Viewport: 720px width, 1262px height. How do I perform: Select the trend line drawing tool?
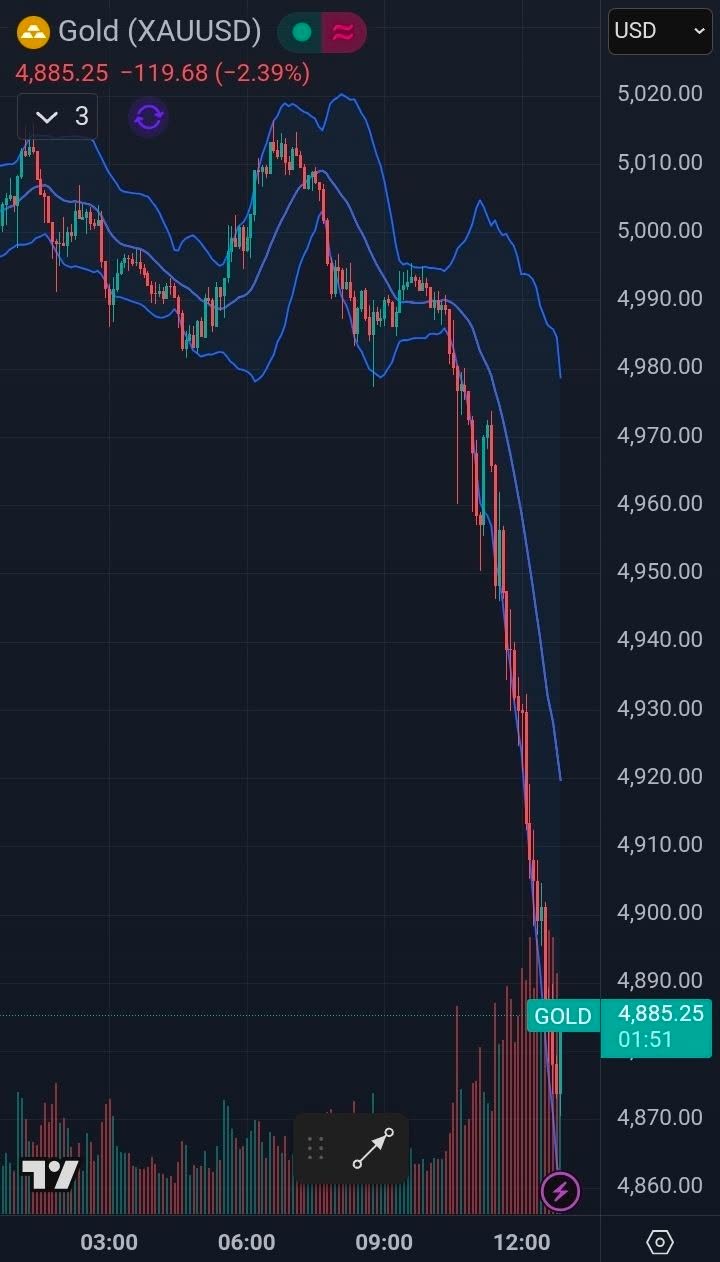[x=373, y=1148]
